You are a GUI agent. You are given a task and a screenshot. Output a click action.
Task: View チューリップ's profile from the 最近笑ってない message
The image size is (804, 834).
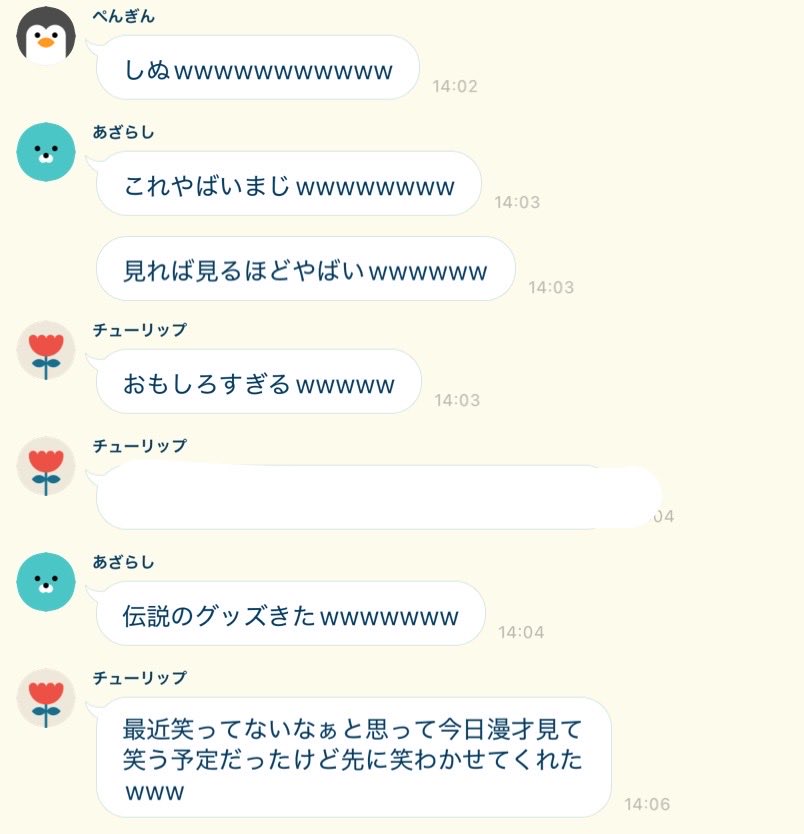point(46,698)
